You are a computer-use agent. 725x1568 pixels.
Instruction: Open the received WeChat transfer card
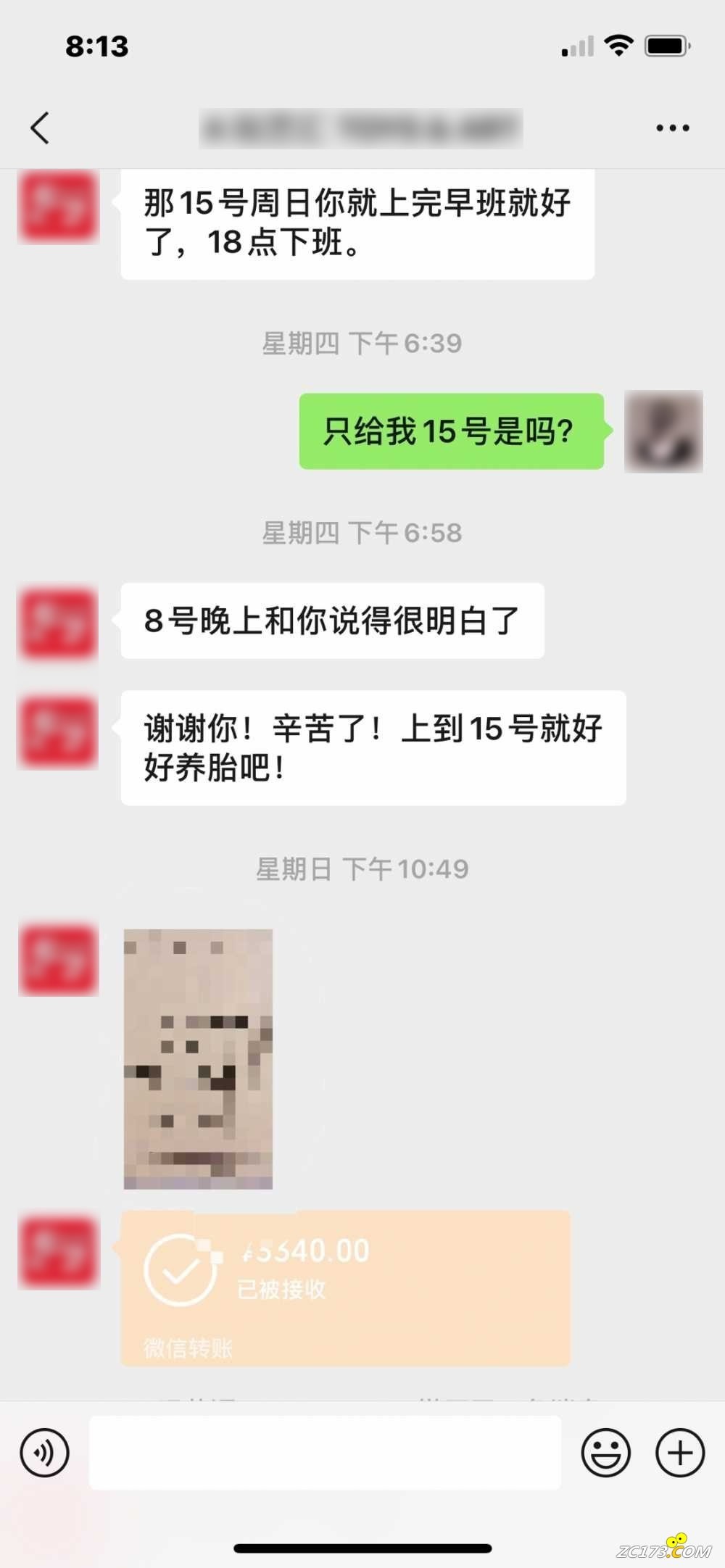coord(345,1288)
